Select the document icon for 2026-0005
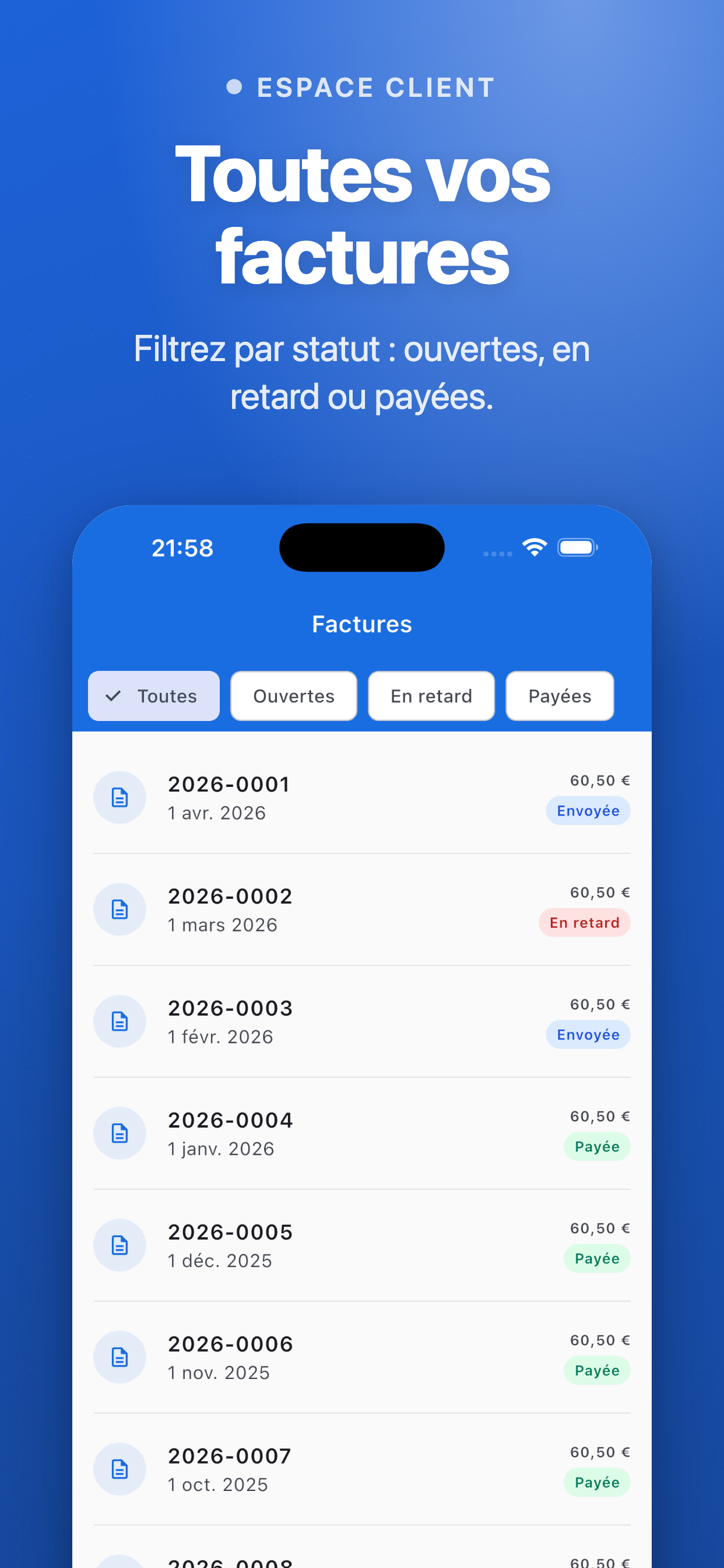Image resolution: width=724 pixels, height=1568 pixels. 120,1245
